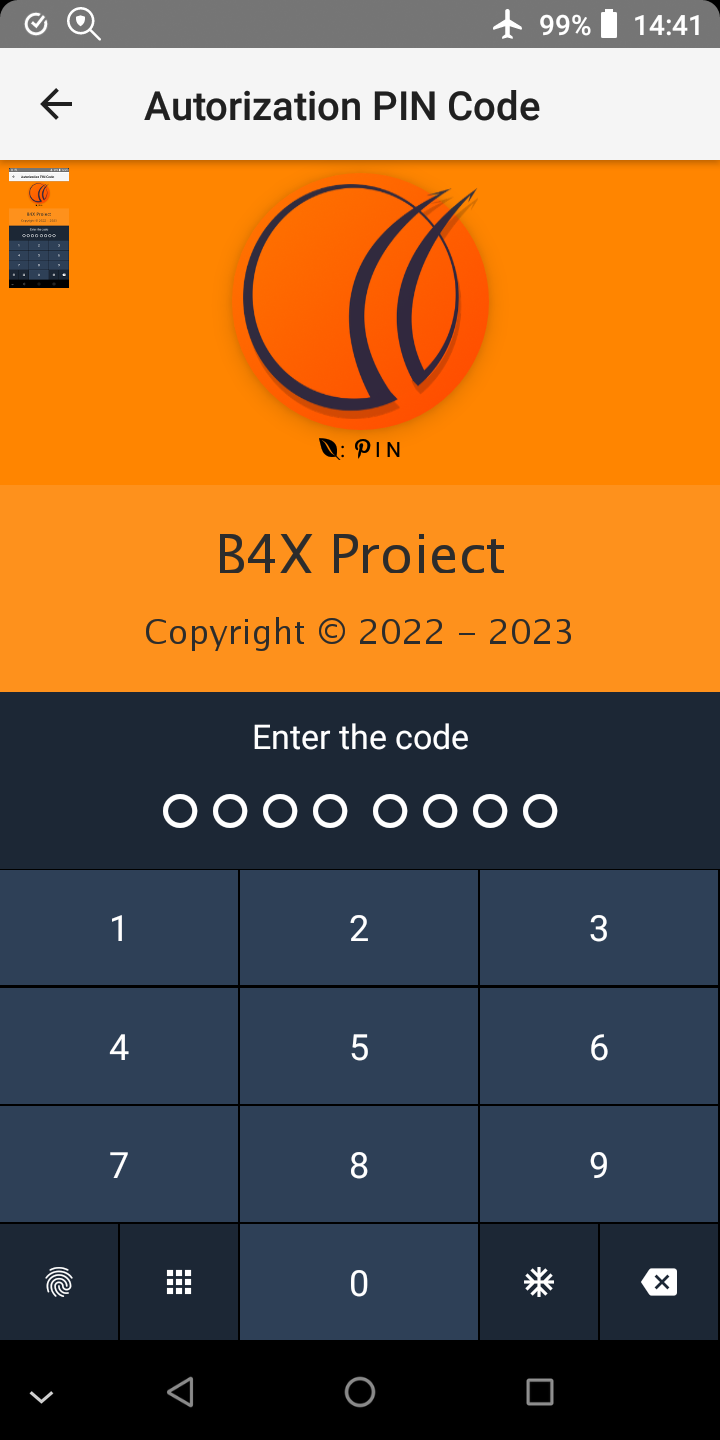The width and height of the screenshot is (720, 1440).
Task: Enter digit 1 on the keypad
Action: 119,928
